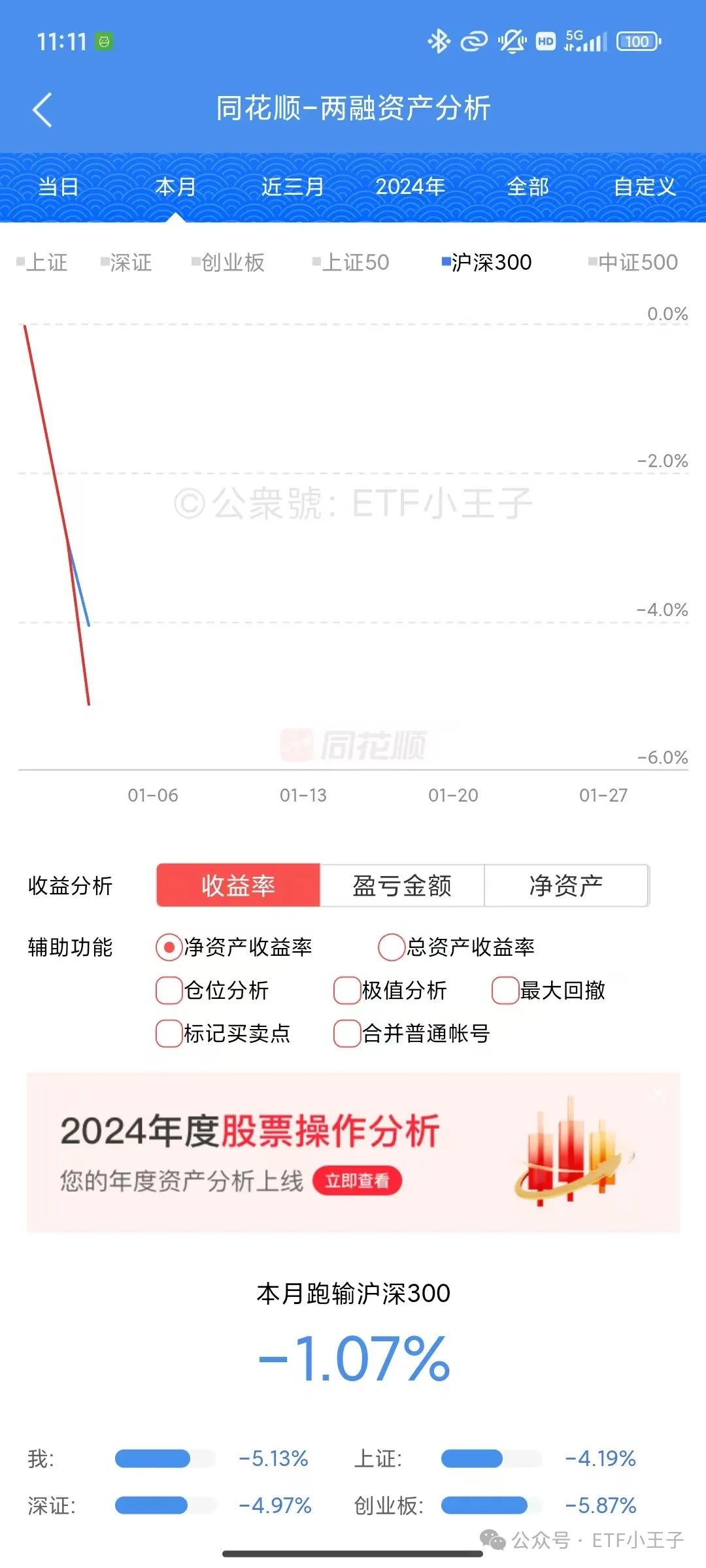Screen dimensions: 706x1568
Task: Go back using the top-left arrow
Action: 42,110
